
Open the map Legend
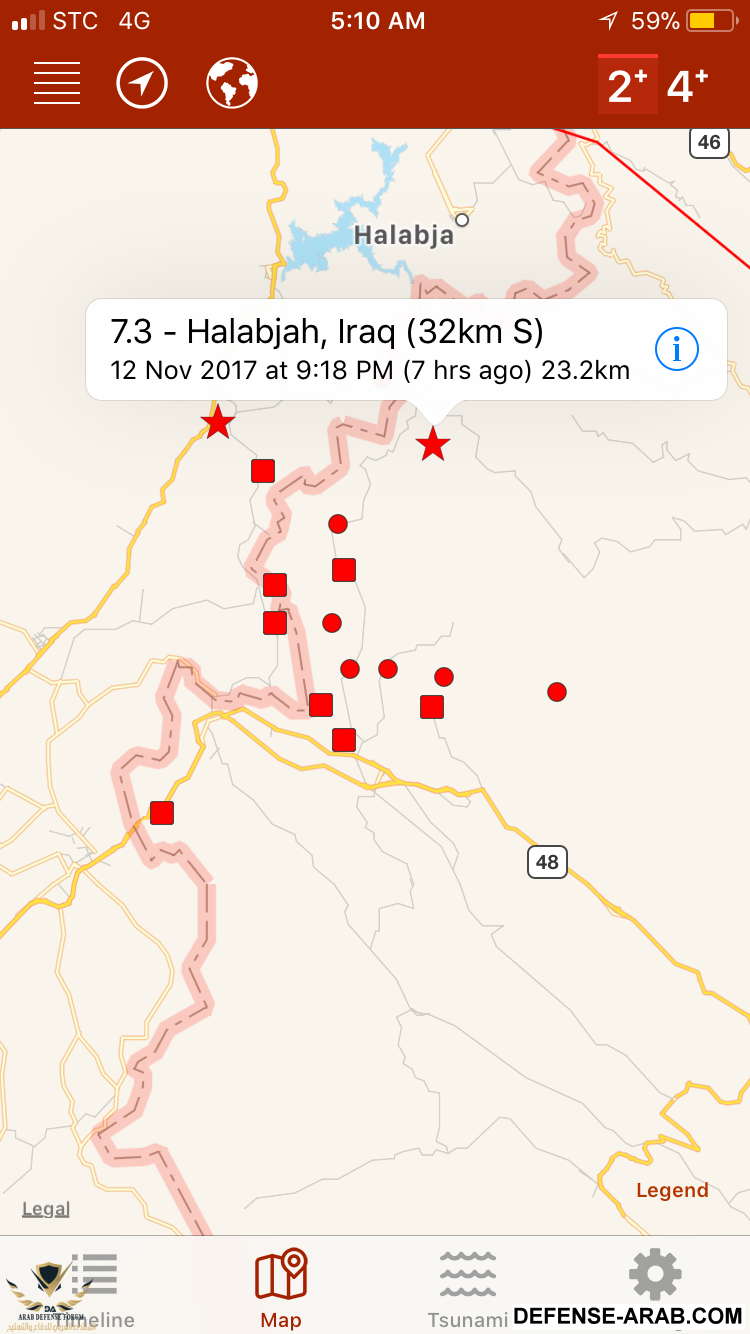coord(672,1190)
